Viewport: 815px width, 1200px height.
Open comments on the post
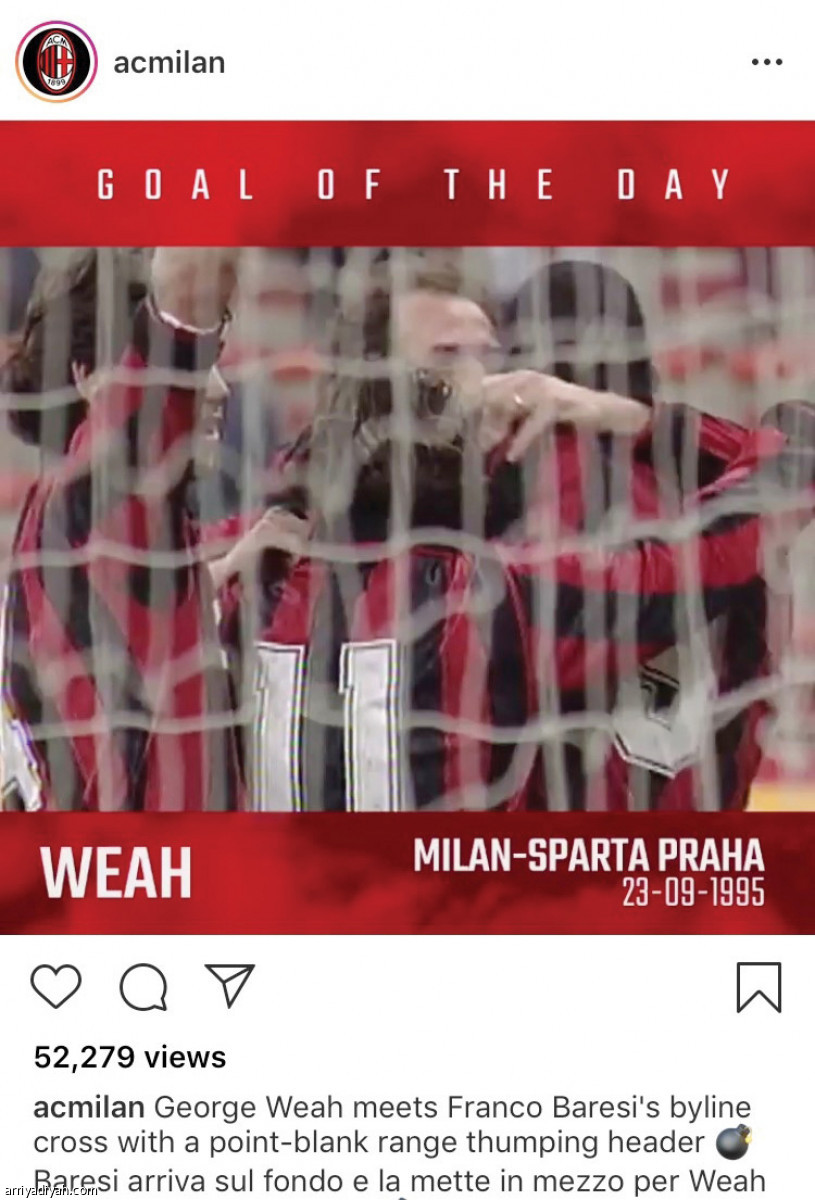(x=143, y=987)
